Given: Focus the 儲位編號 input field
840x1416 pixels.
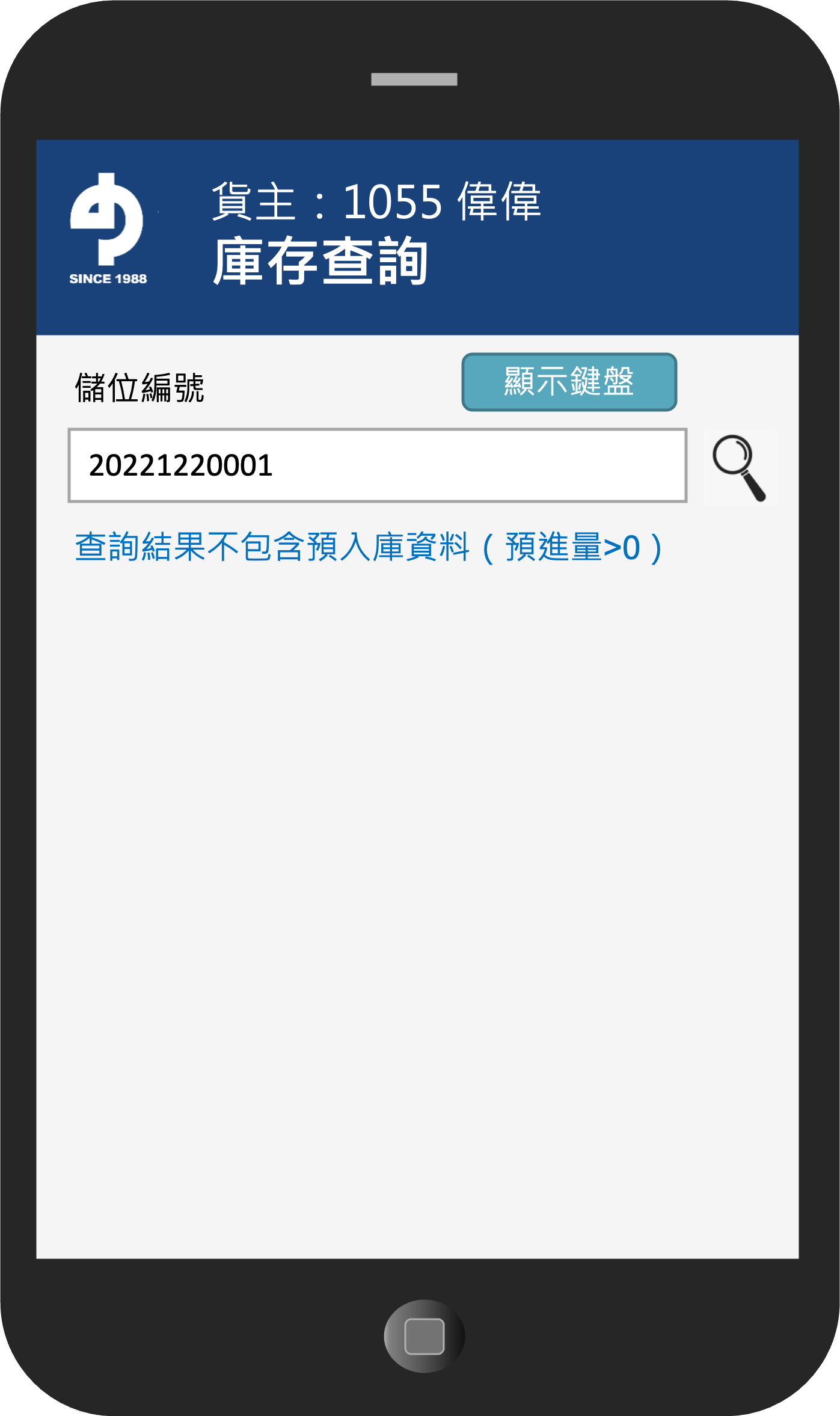Looking at the screenshot, I should (377, 465).
